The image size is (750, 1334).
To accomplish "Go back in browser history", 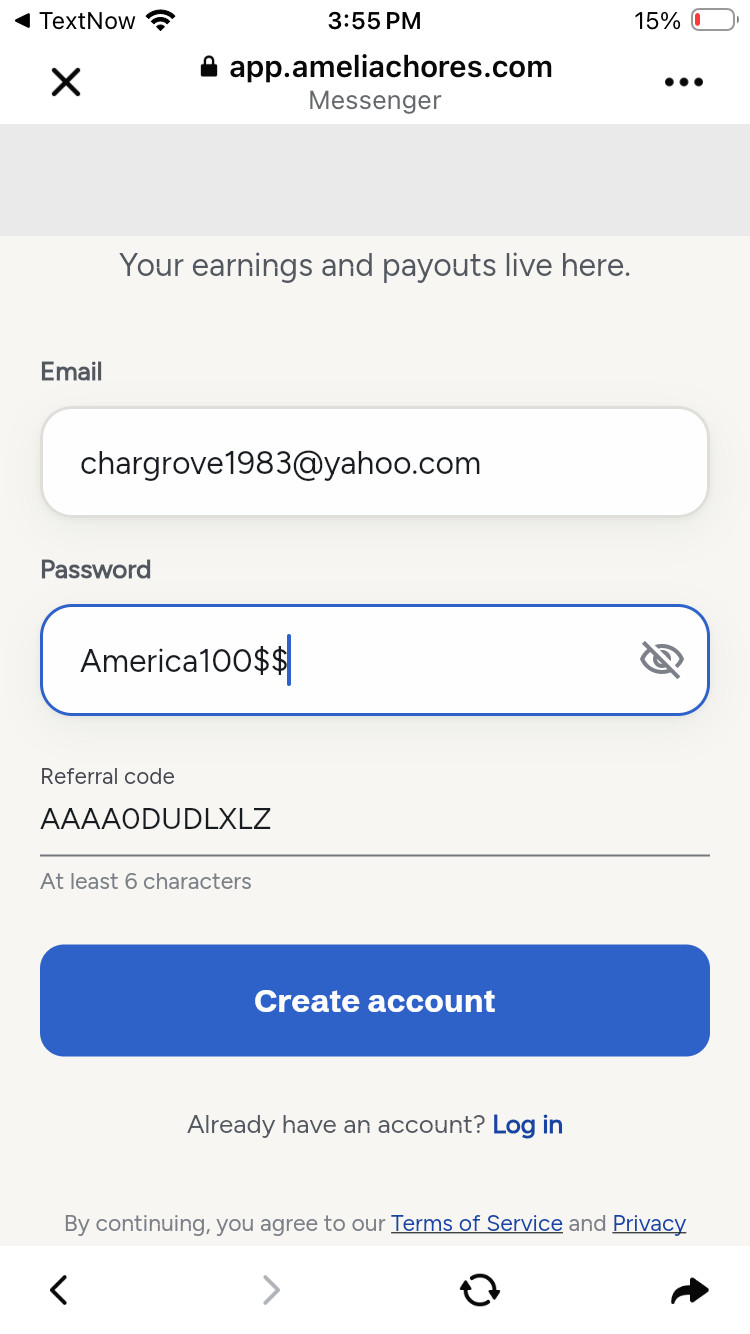I will pos(59,1290).
